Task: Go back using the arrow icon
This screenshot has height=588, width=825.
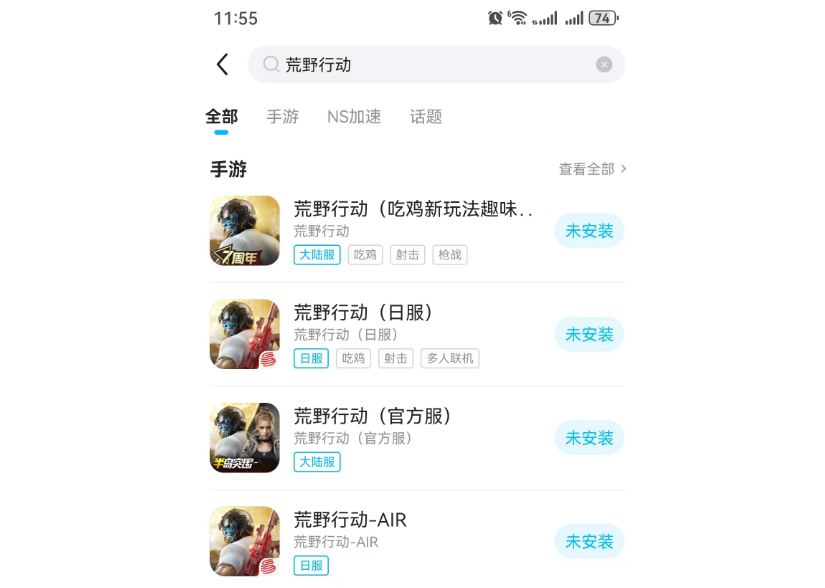Action: (222, 65)
